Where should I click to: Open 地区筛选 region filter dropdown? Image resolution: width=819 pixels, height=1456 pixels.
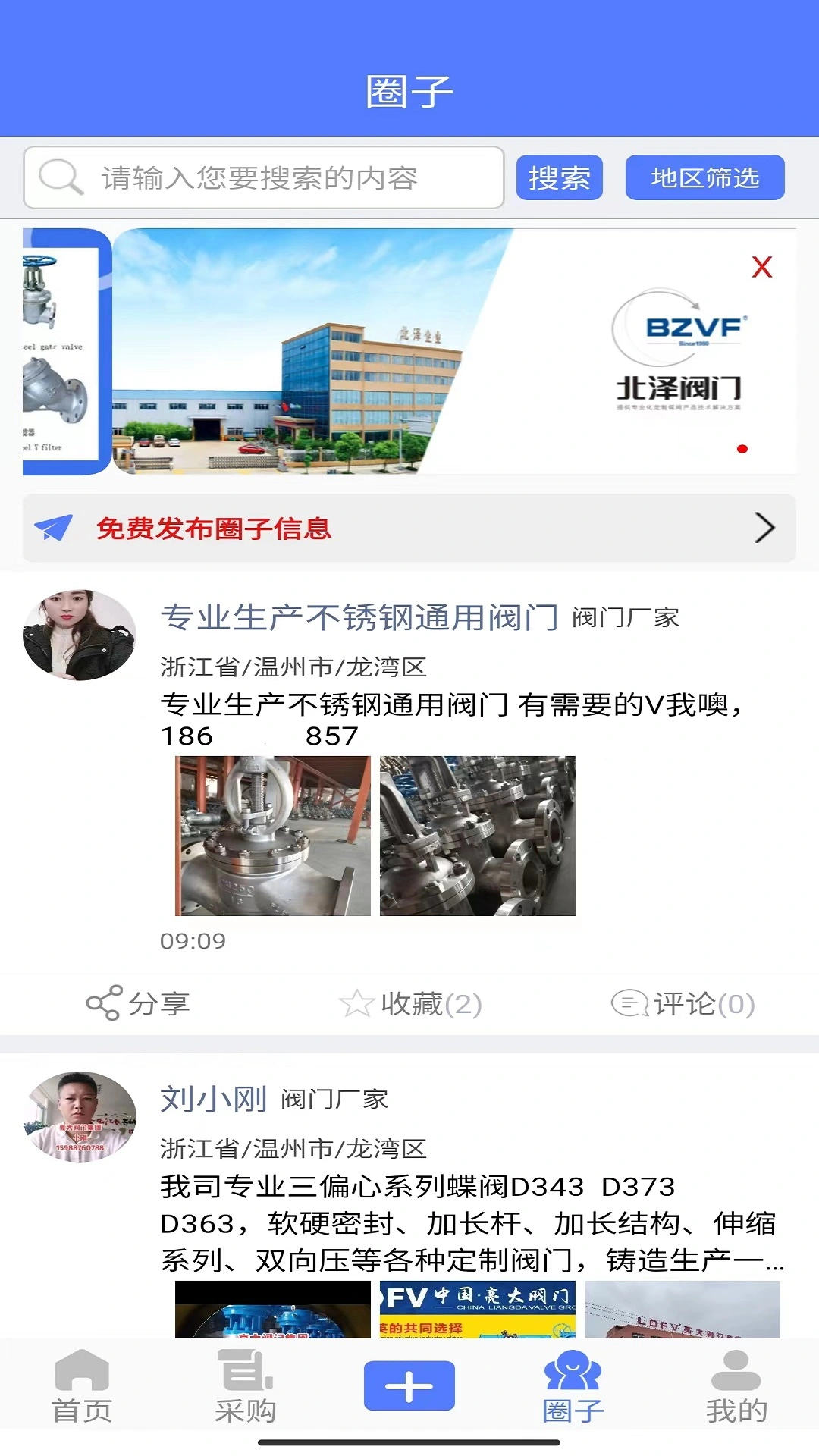705,177
